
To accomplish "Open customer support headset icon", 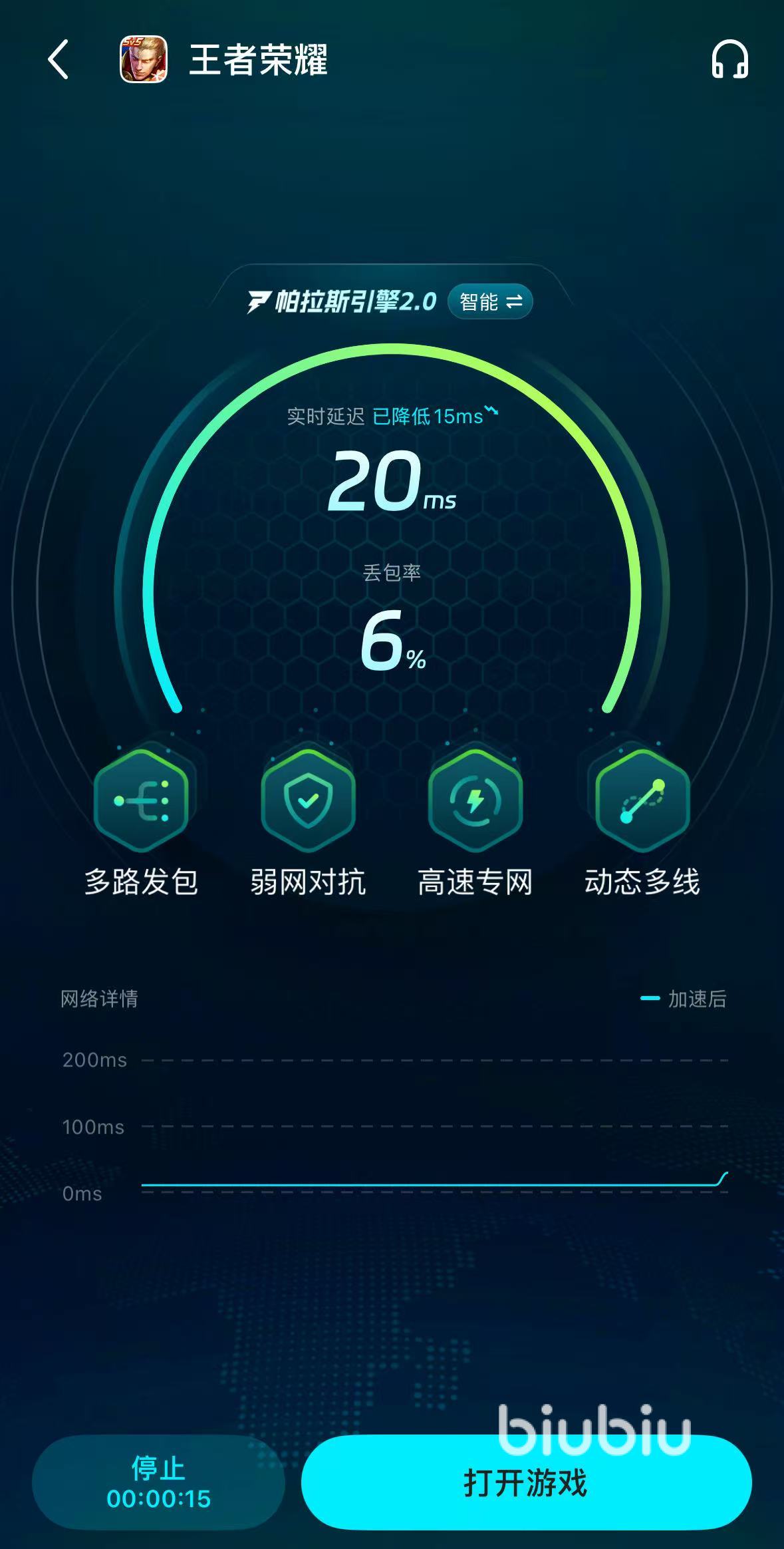I will [729, 60].
